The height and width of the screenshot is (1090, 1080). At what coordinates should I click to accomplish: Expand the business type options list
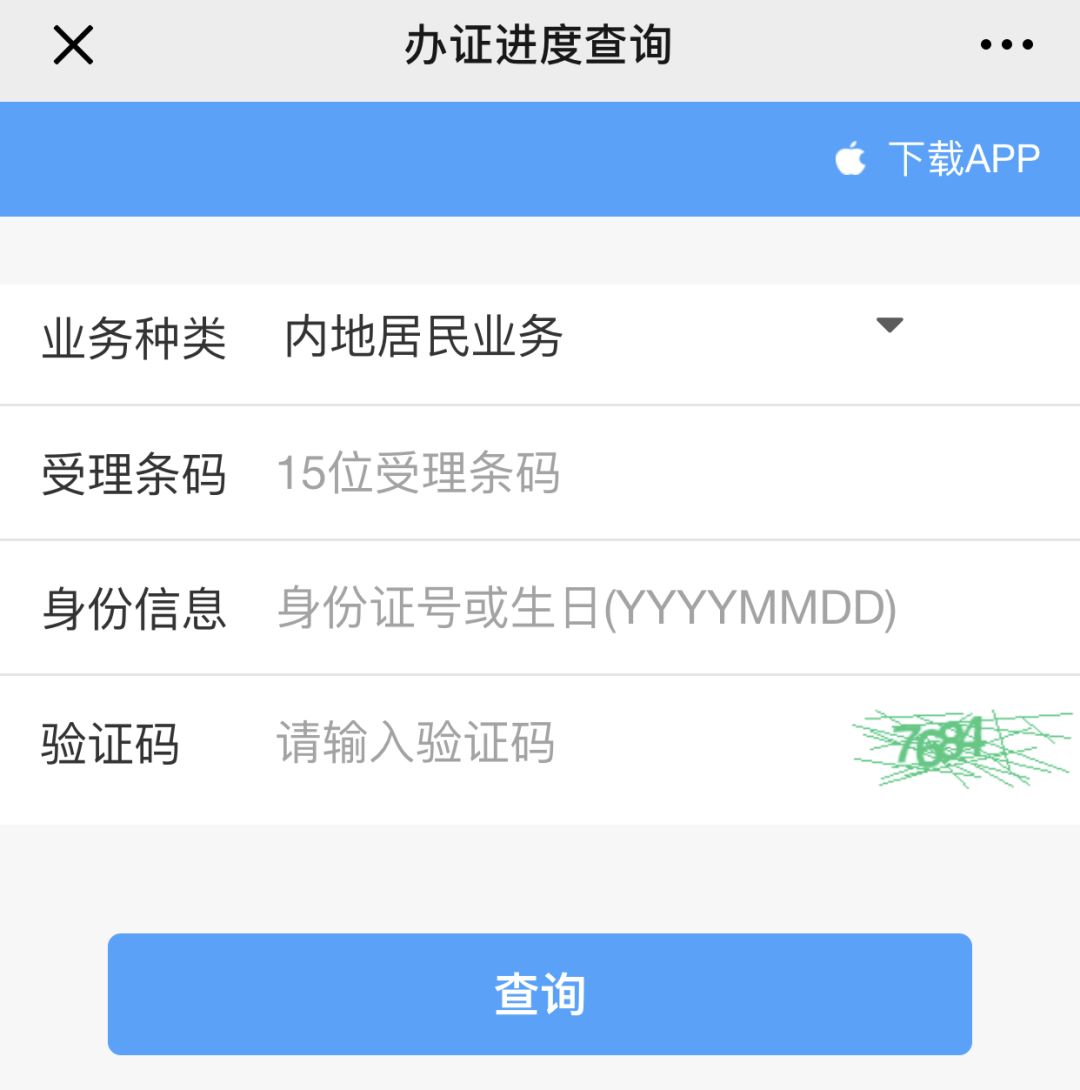891,324
